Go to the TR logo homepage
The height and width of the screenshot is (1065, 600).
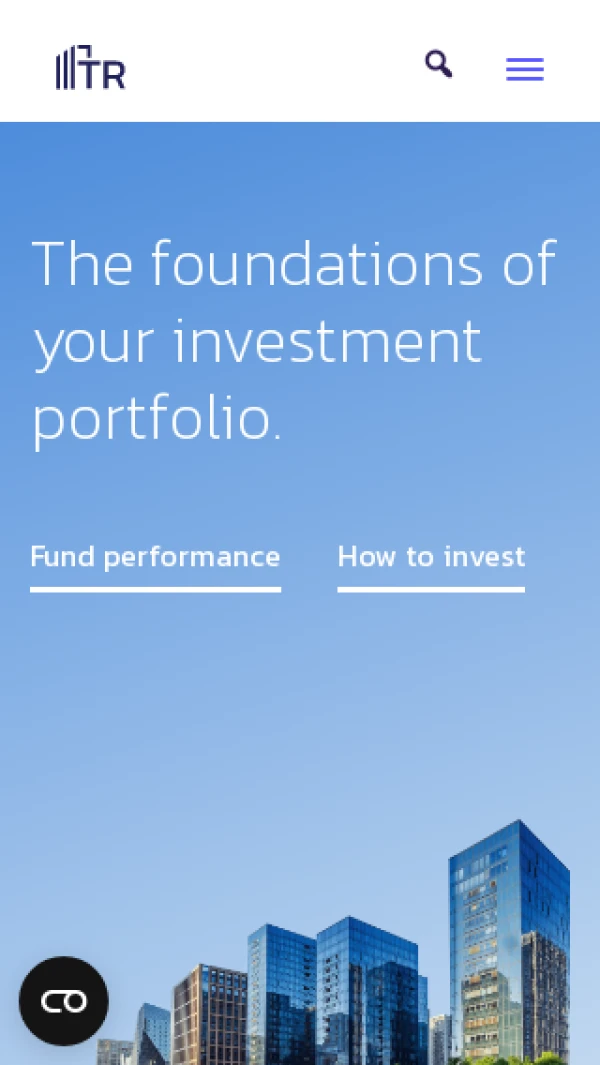91,68
